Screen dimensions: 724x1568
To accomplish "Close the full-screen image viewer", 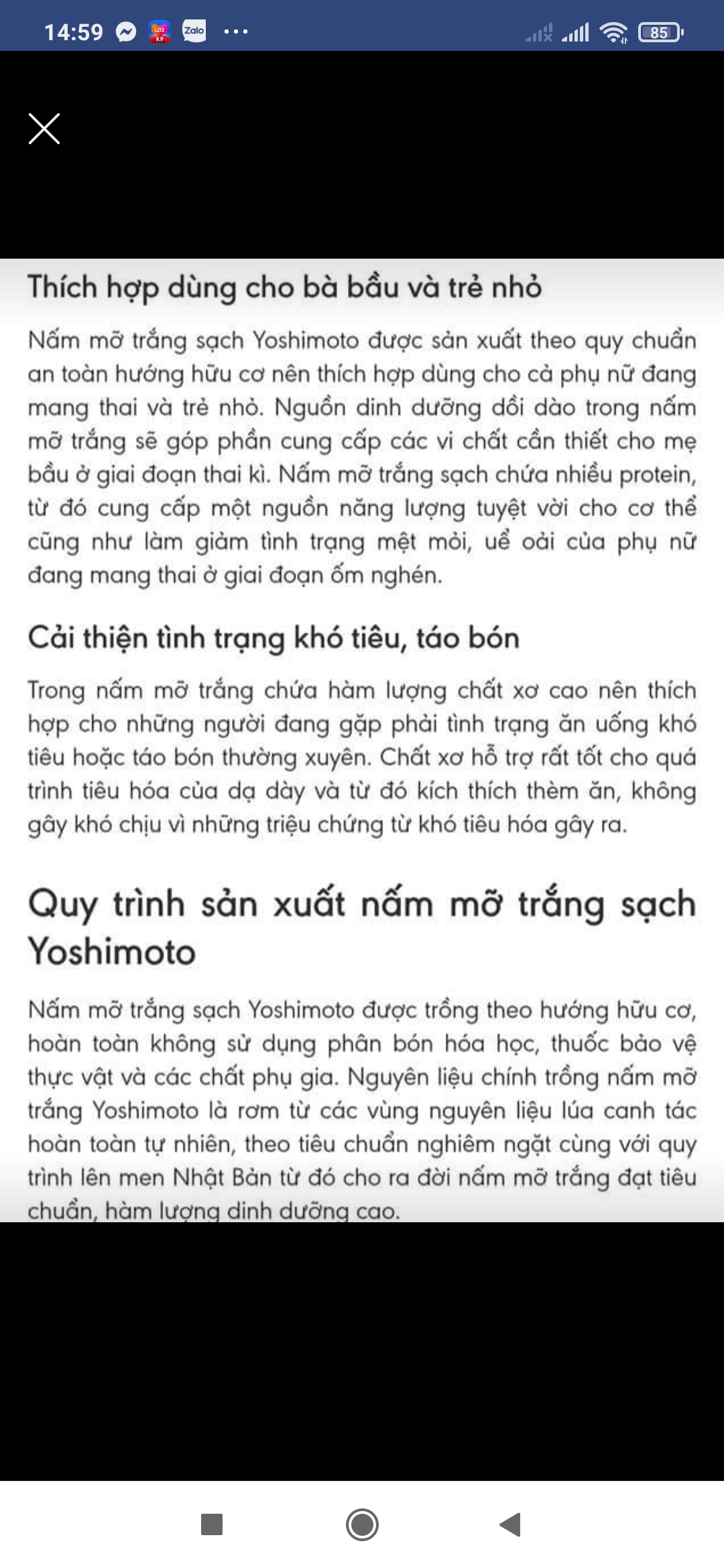I will (x=44, y=129).
